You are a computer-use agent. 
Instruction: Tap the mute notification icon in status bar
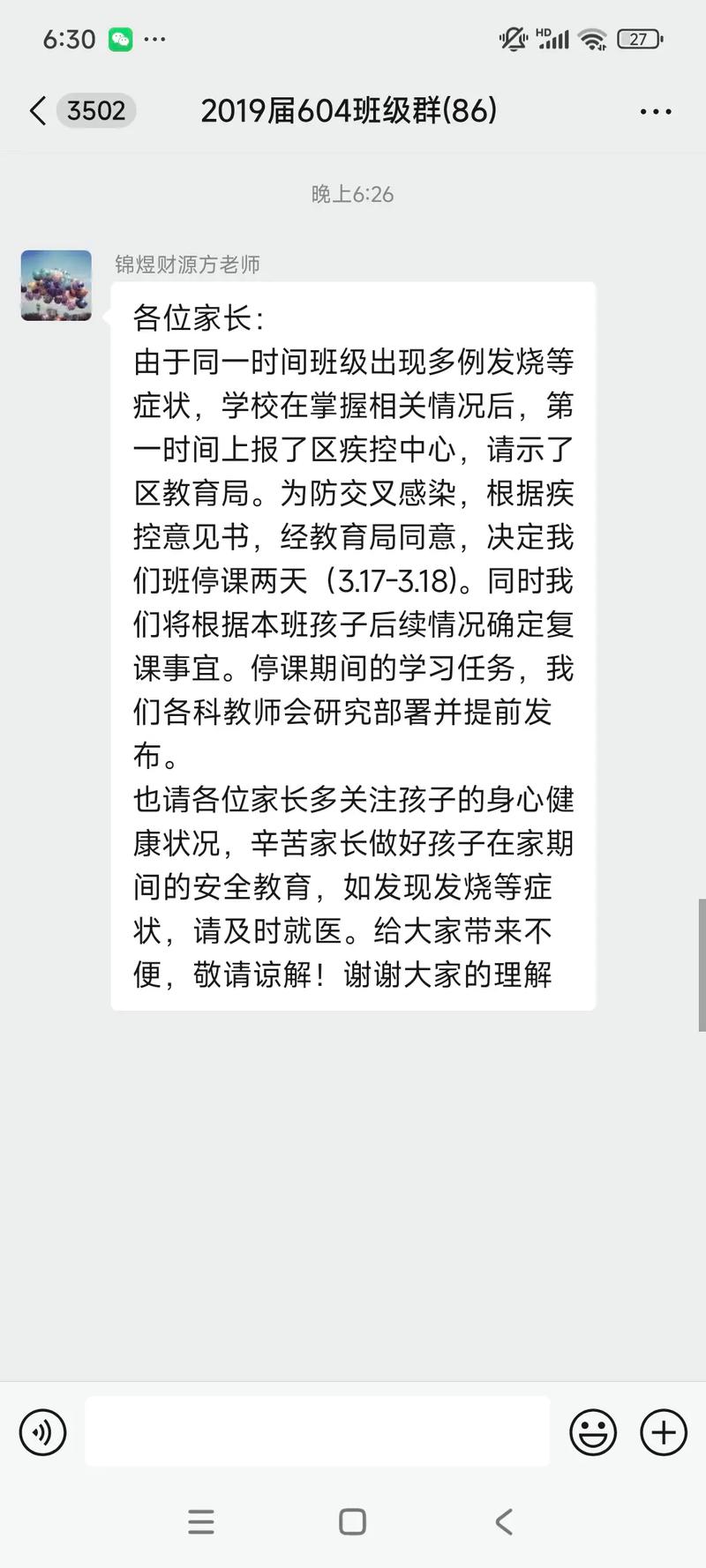[510, 38]
